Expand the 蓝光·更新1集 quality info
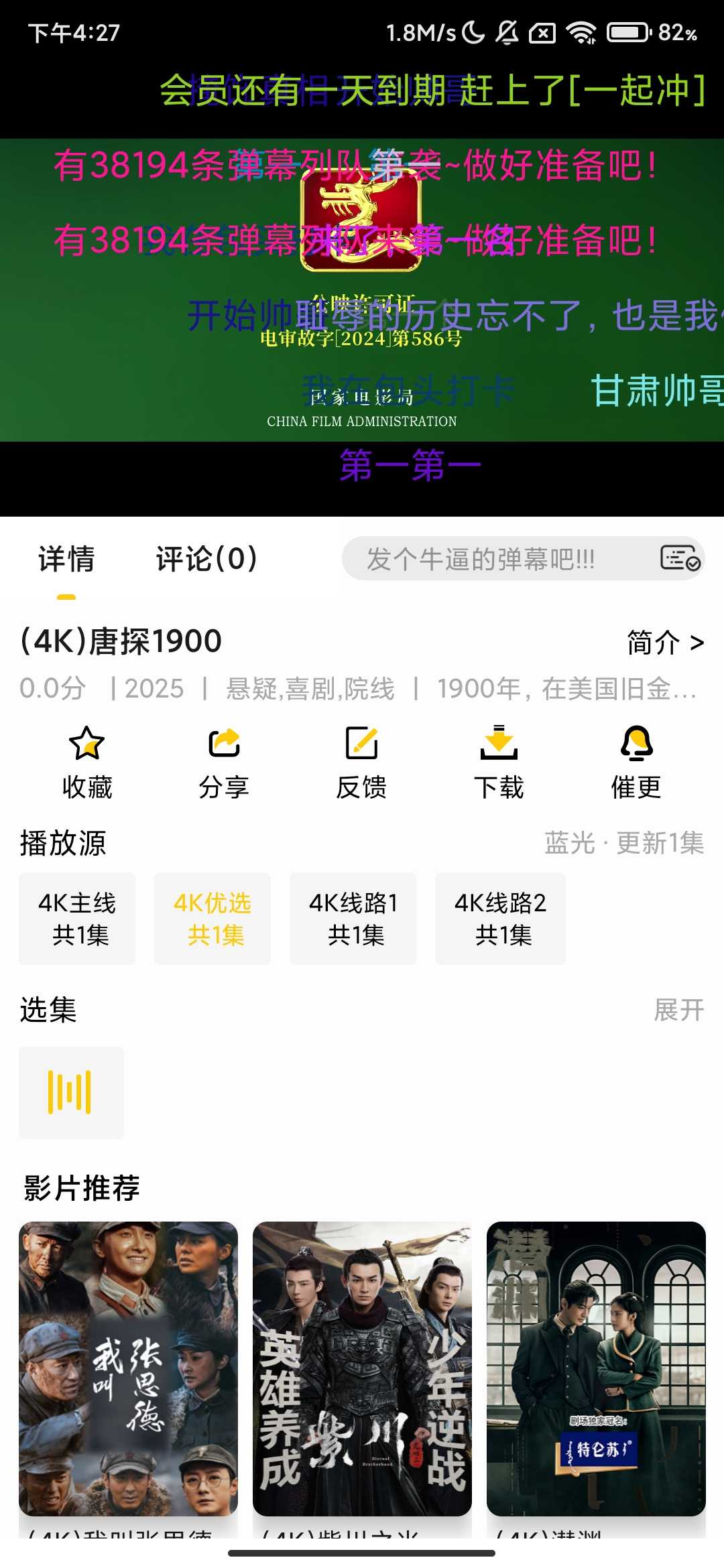Screen dimensions: 724x1568 pyautogui.click(x=623, y=845)
